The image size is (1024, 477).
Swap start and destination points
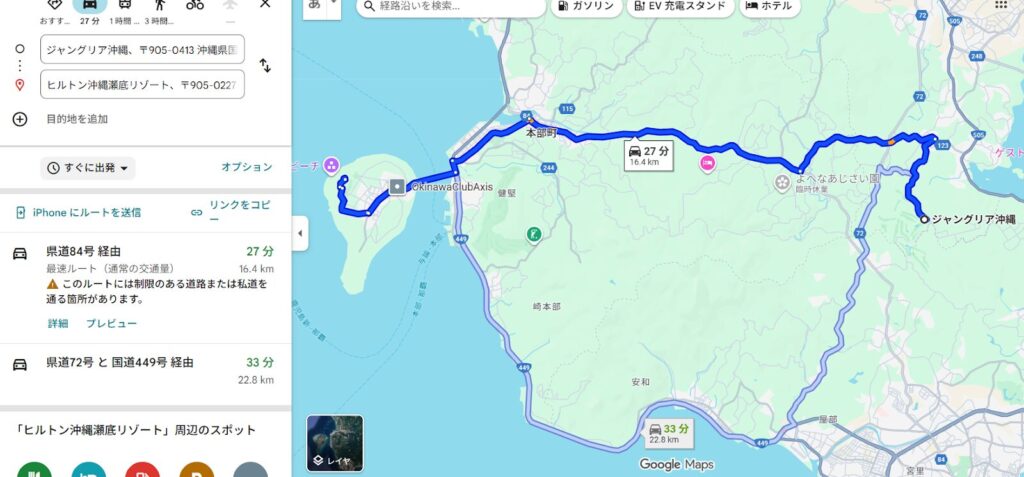pyautogui.click(x=265, y=66)
